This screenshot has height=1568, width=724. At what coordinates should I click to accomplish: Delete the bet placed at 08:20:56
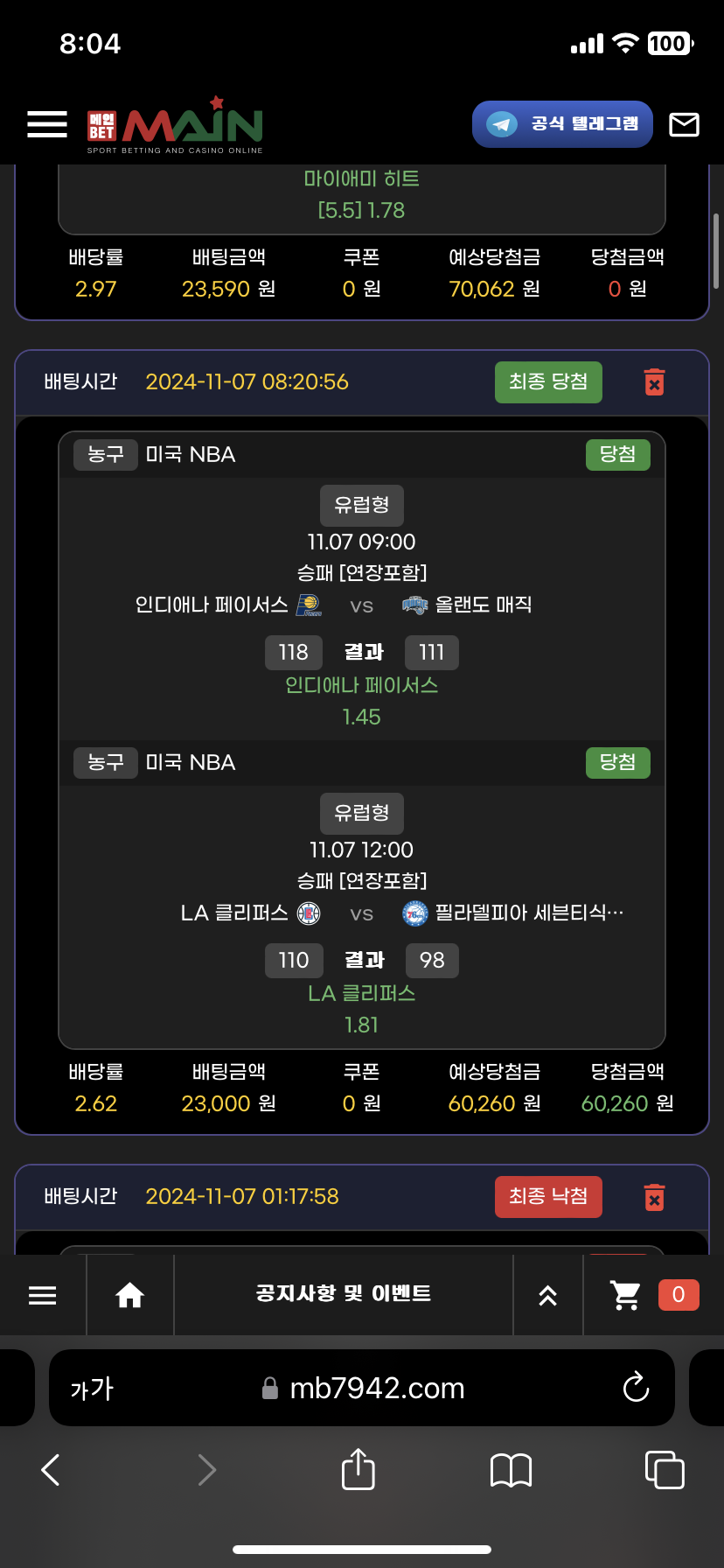point(654,382)
